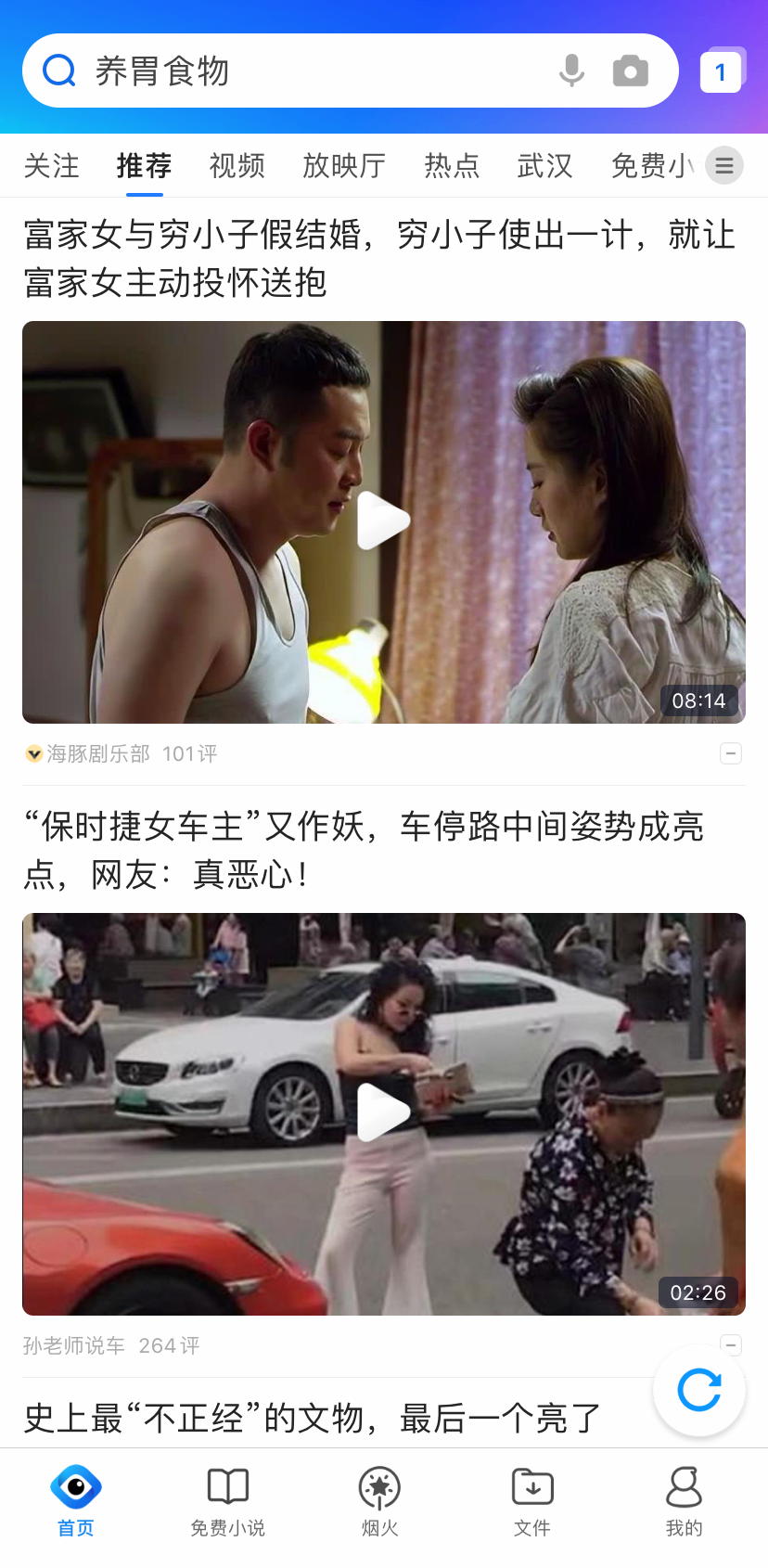Switch to the 视频 tab
Screen dimensions: 768x1568
coord(237,166)
